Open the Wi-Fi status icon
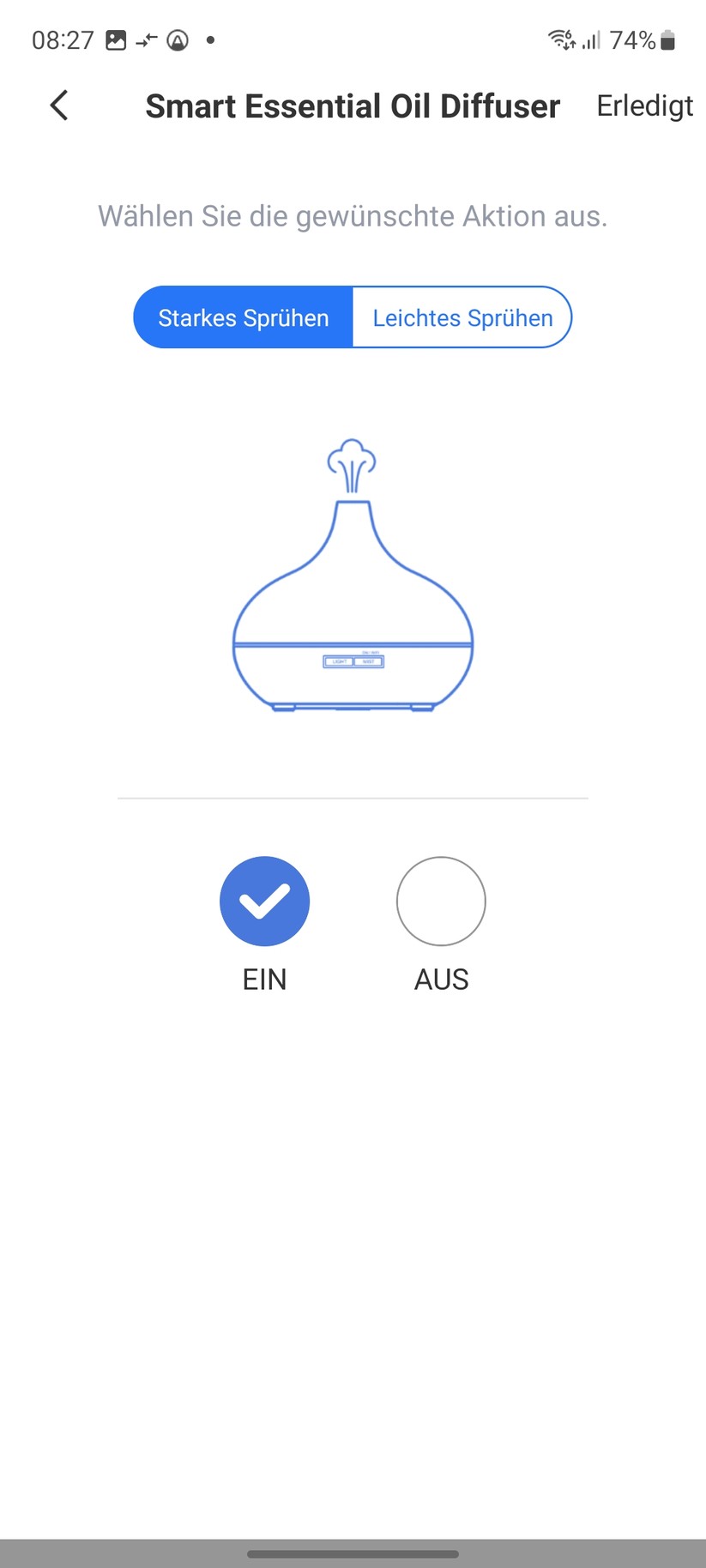 pyautogui.click(x=559, y=39)
